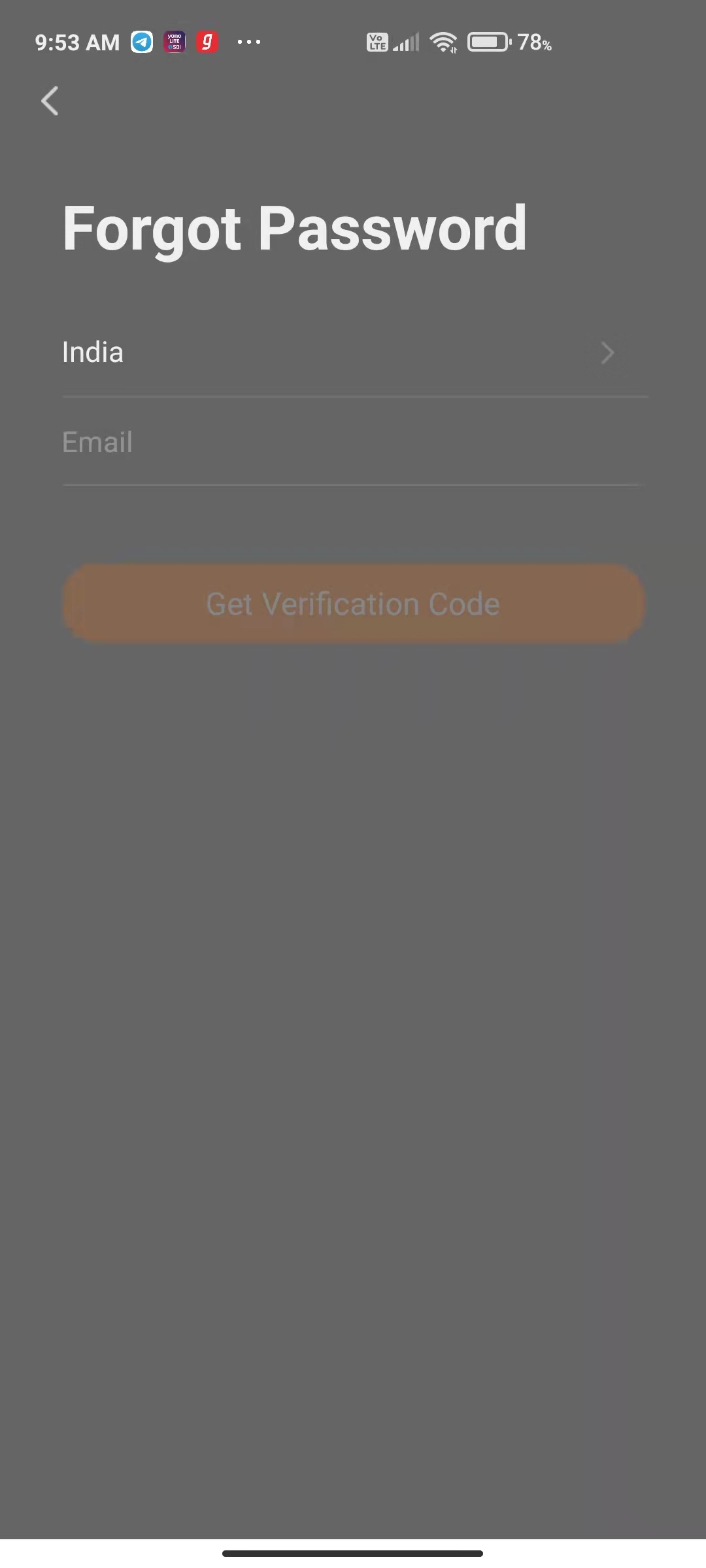This screenshot has height=1568, width=706.
Task: Focus the Email input field
Action: (353, 442)
